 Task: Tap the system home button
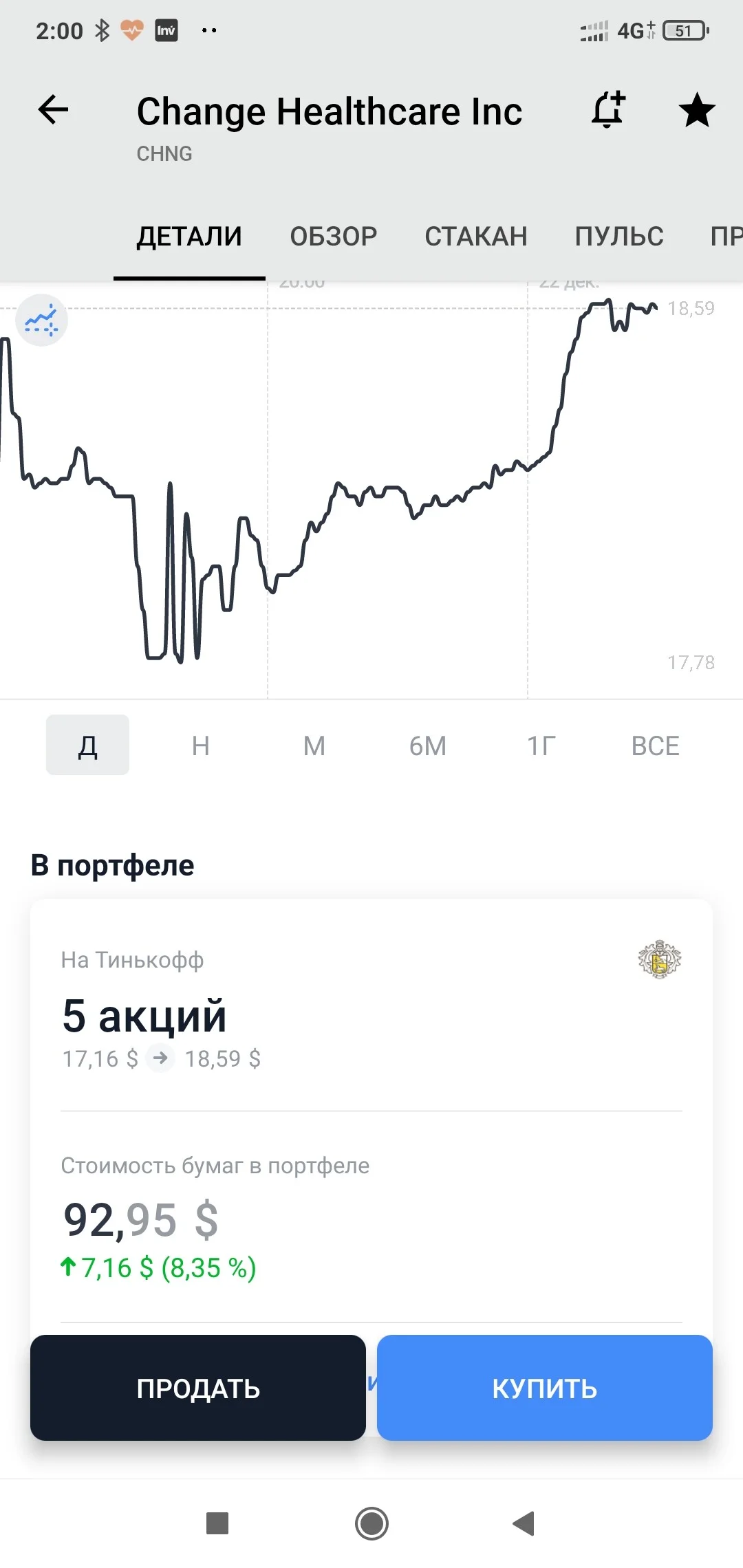(x=371, y=1523)
